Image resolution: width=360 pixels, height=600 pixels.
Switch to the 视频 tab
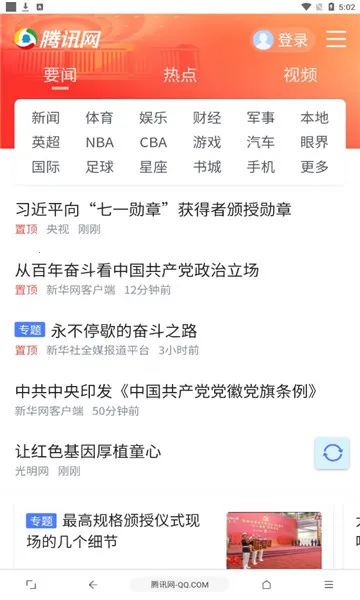tap(300, 75)
